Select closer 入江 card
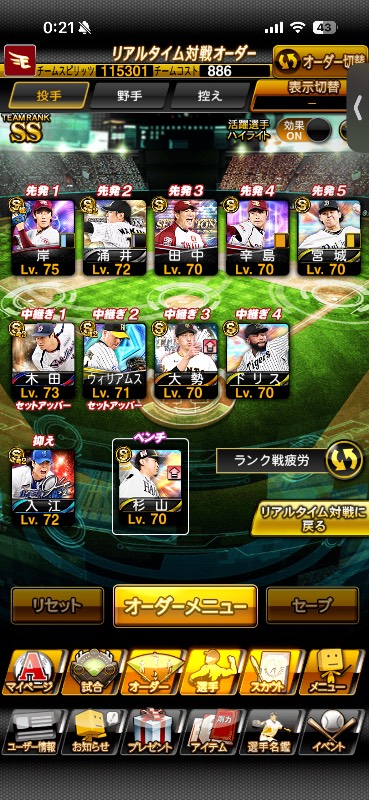Screen dimensions: 369x800 click(43, 488)
